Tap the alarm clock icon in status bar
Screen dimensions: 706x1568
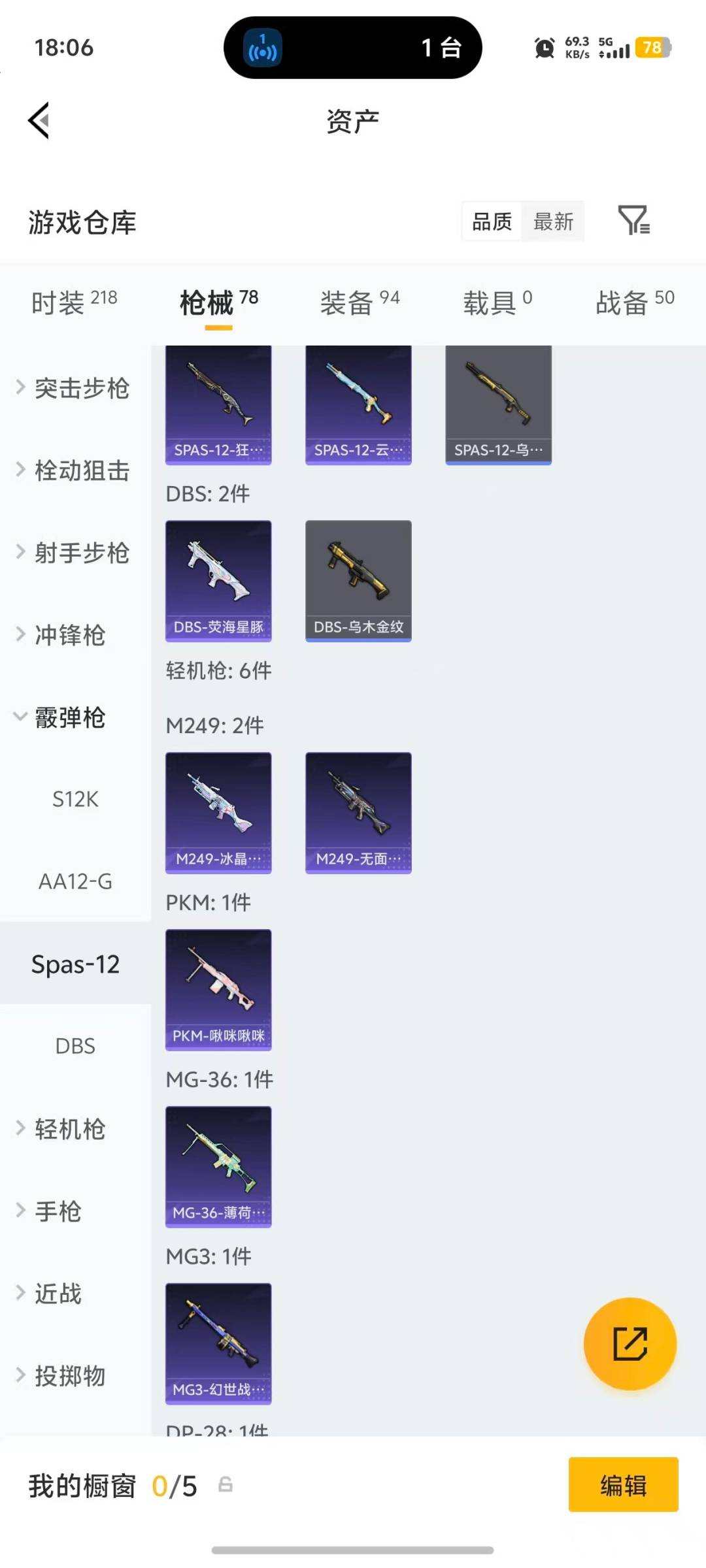click(x=543, y=48)
